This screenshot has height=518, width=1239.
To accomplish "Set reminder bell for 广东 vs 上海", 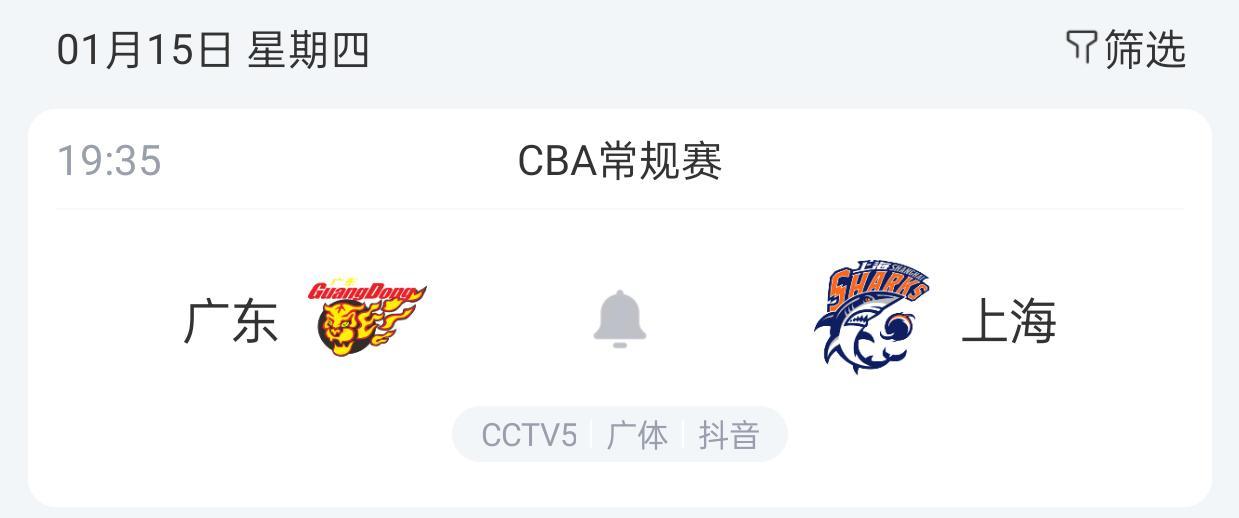I will [x=619, y=320].
